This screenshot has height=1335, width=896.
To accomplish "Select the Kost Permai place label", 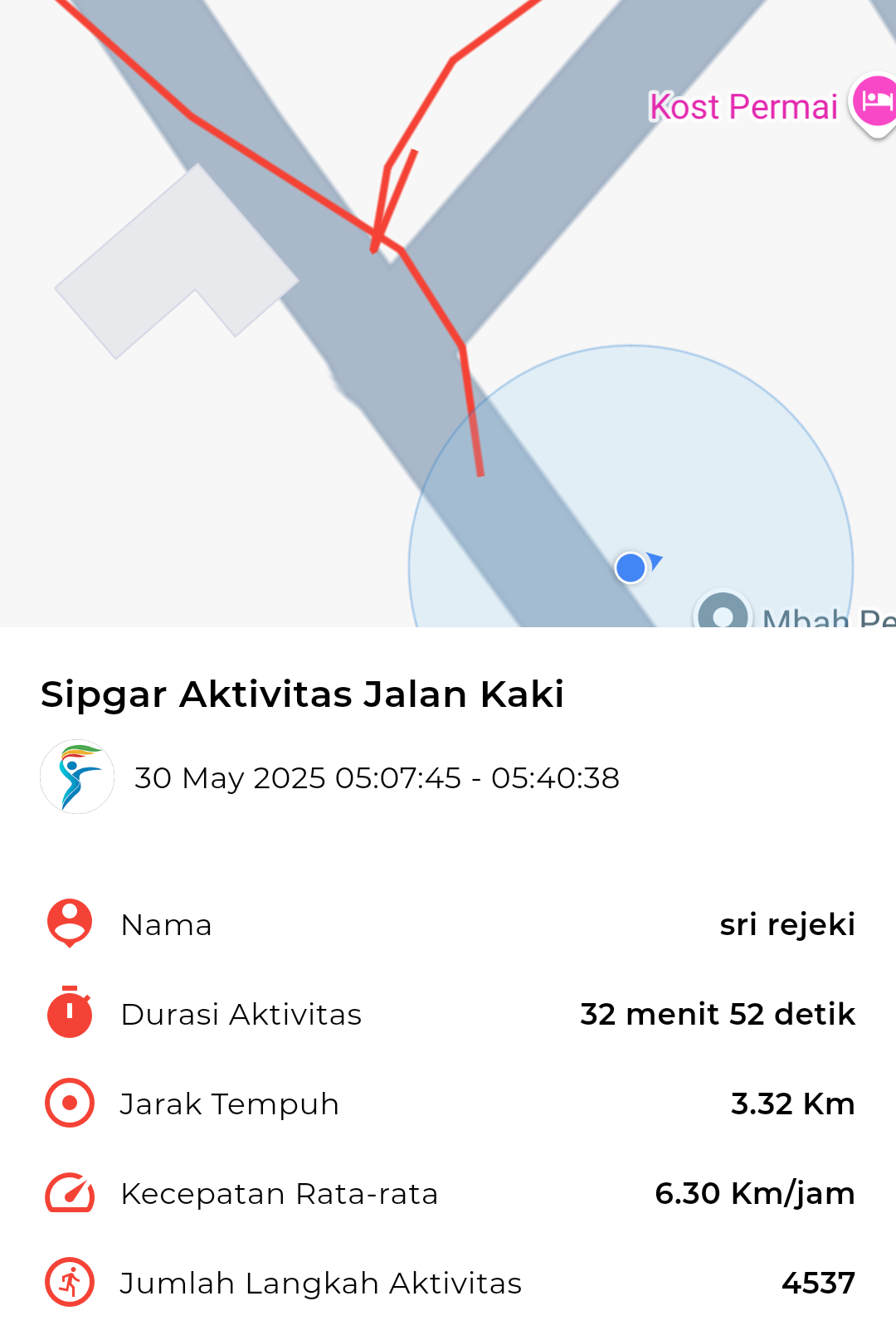I will tap(743, 106).
